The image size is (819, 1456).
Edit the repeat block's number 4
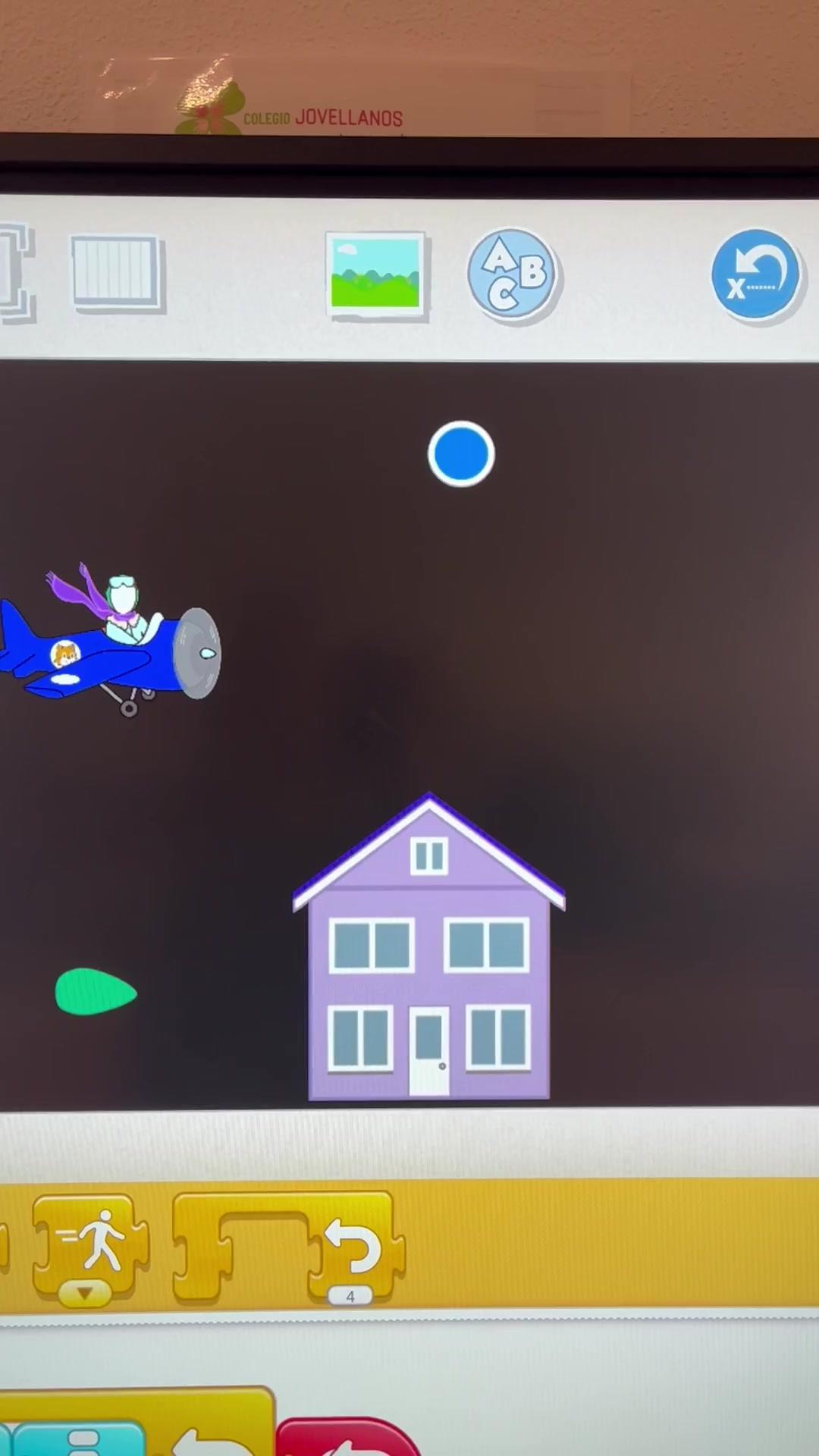[x=350, y=1296]
